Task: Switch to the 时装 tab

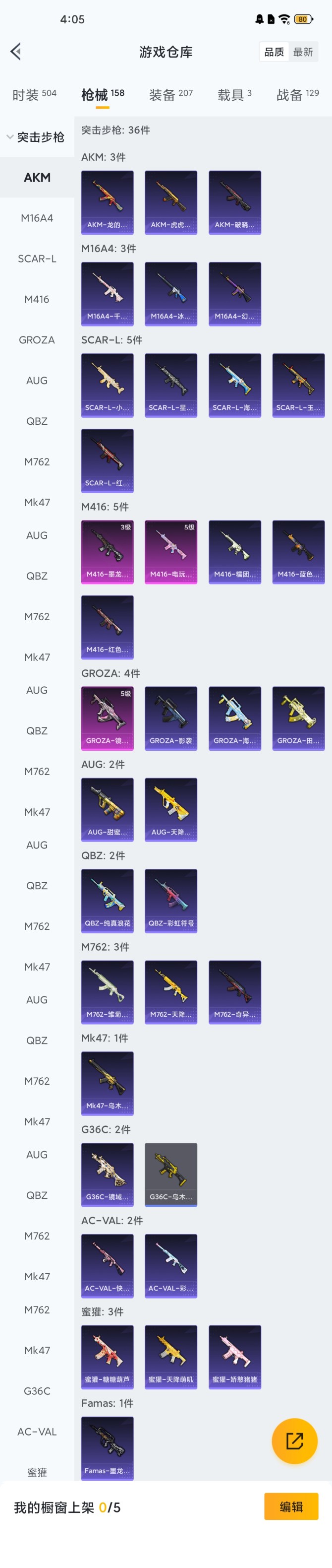Action: [34, 94]
